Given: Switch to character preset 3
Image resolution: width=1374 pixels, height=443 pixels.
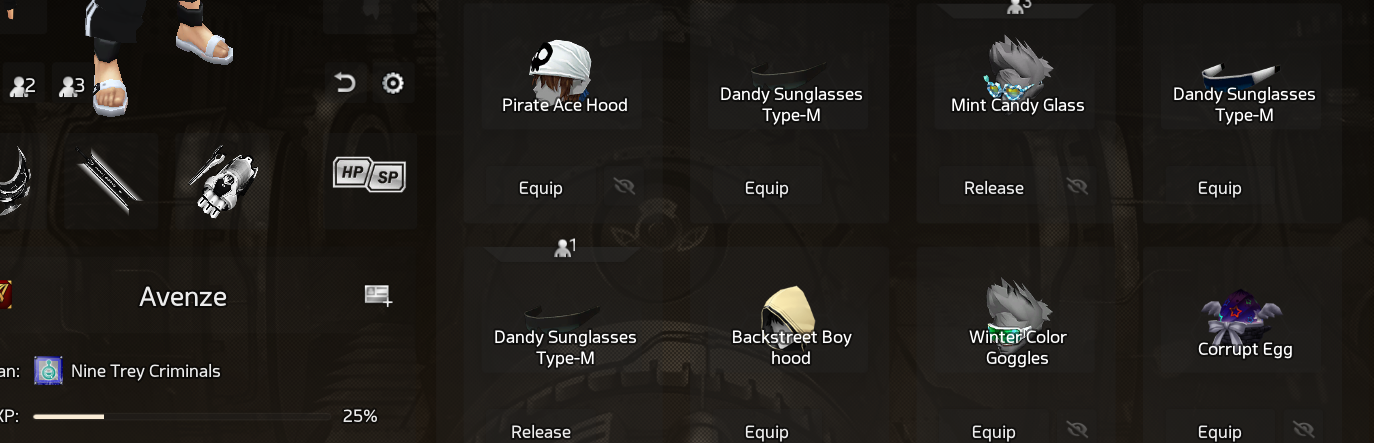Looking at the screenshot, I should coord(72,86).
